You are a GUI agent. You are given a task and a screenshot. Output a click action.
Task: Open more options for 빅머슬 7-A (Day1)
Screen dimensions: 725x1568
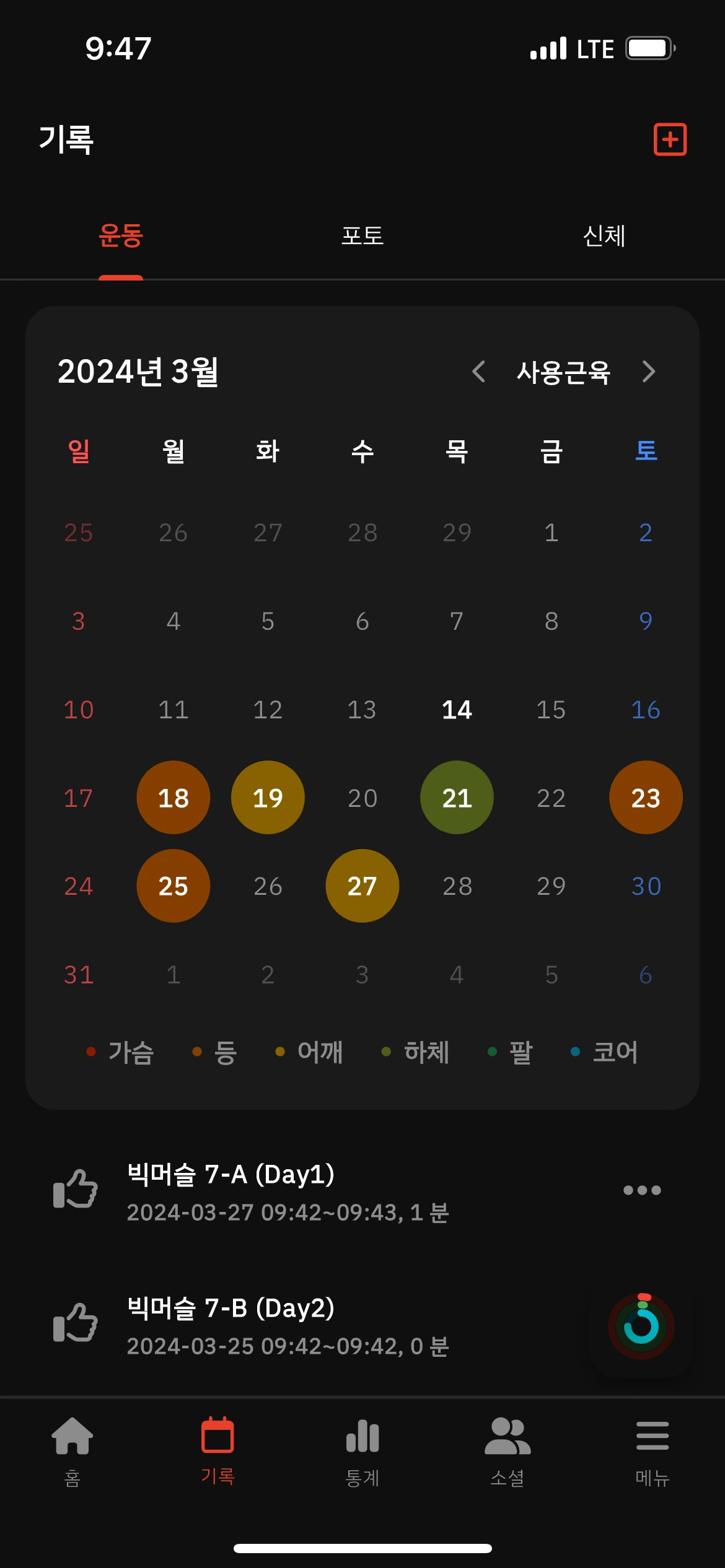click(642, 1190)
